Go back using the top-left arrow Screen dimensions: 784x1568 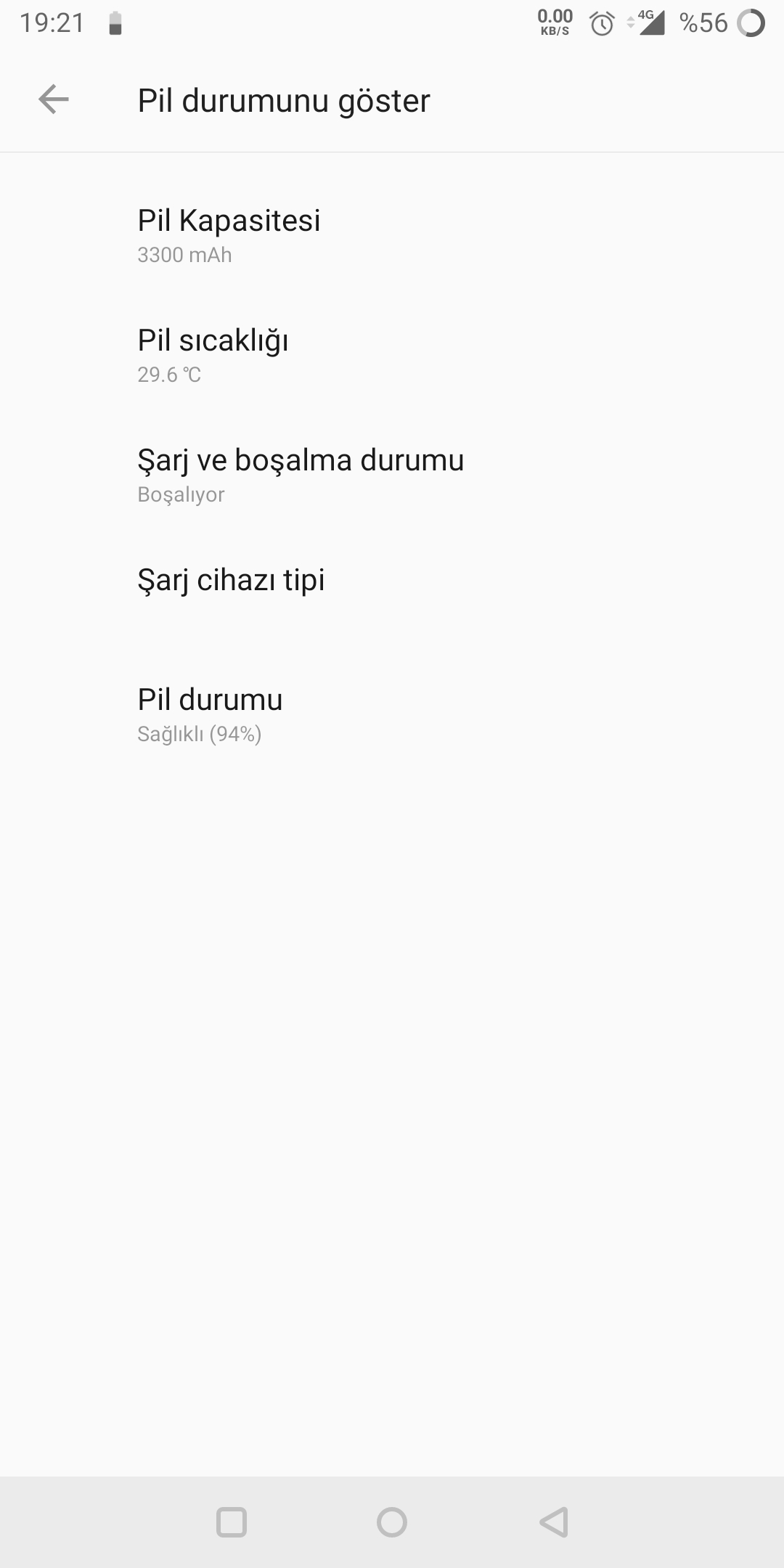point(53,99)
